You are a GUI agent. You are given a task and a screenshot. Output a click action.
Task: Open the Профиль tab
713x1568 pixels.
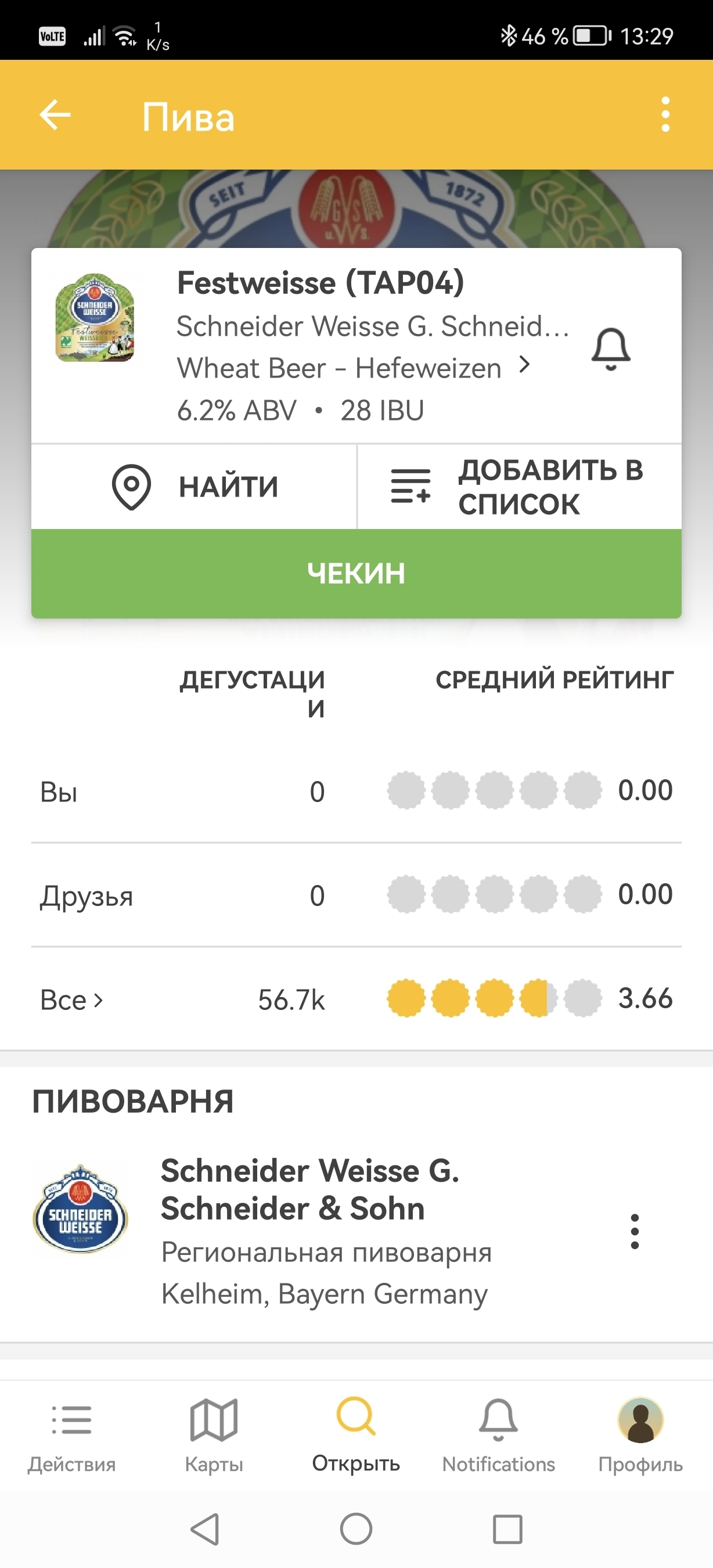tap(640, 1436)
